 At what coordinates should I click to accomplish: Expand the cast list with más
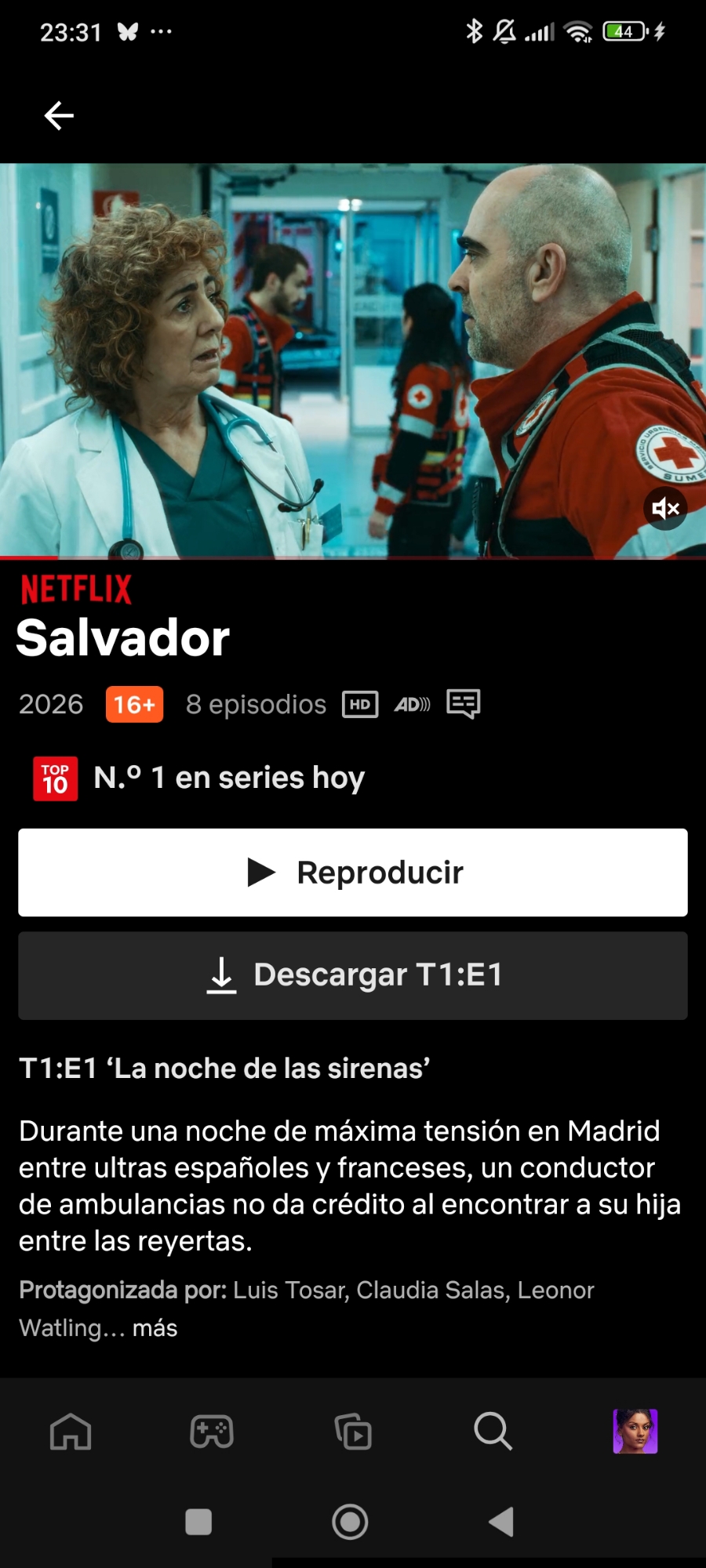pos(155,1328)
